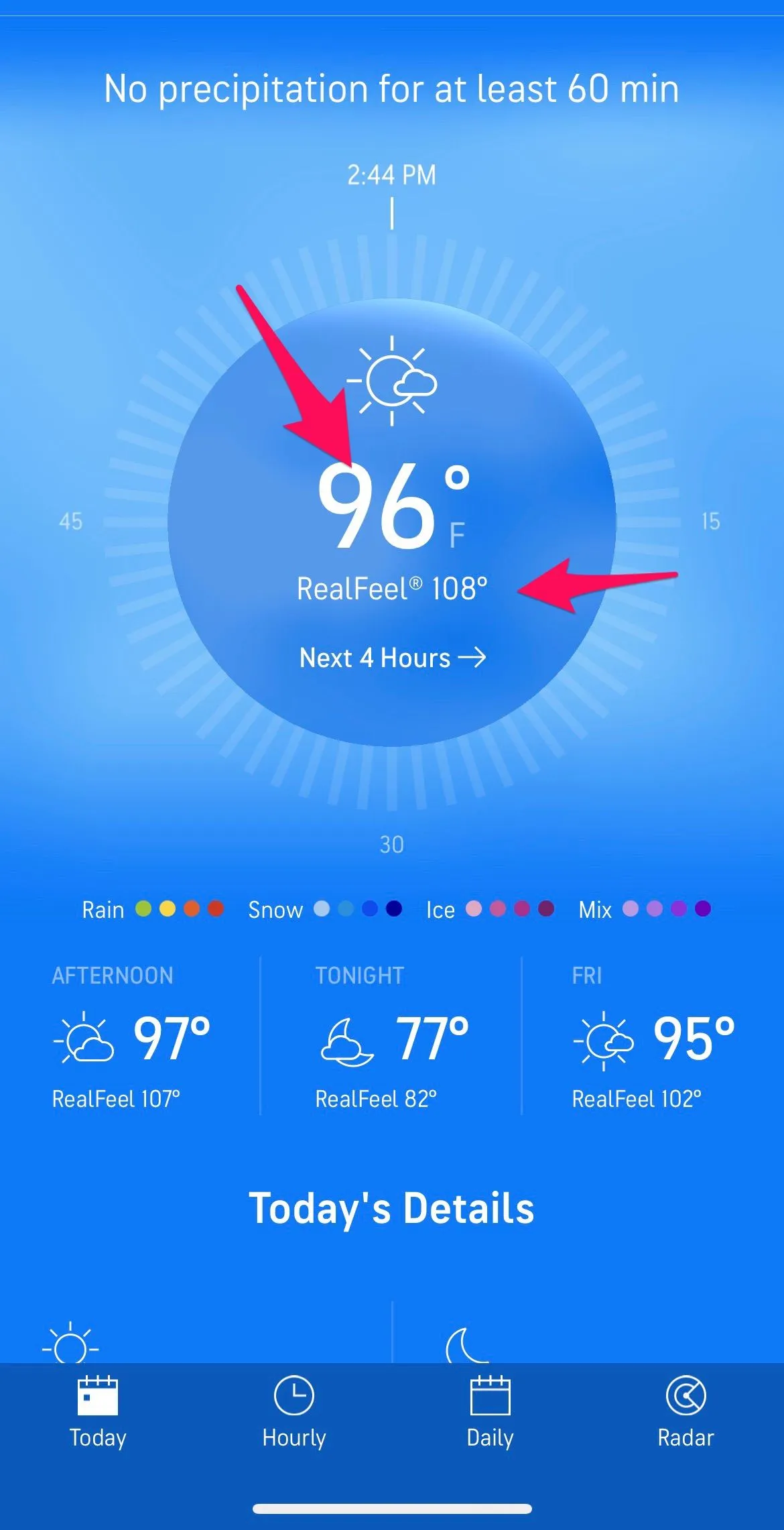The image size is (784, 1530).
Task: Open the Next 4 Hours forecast
Action: [392, 658]
